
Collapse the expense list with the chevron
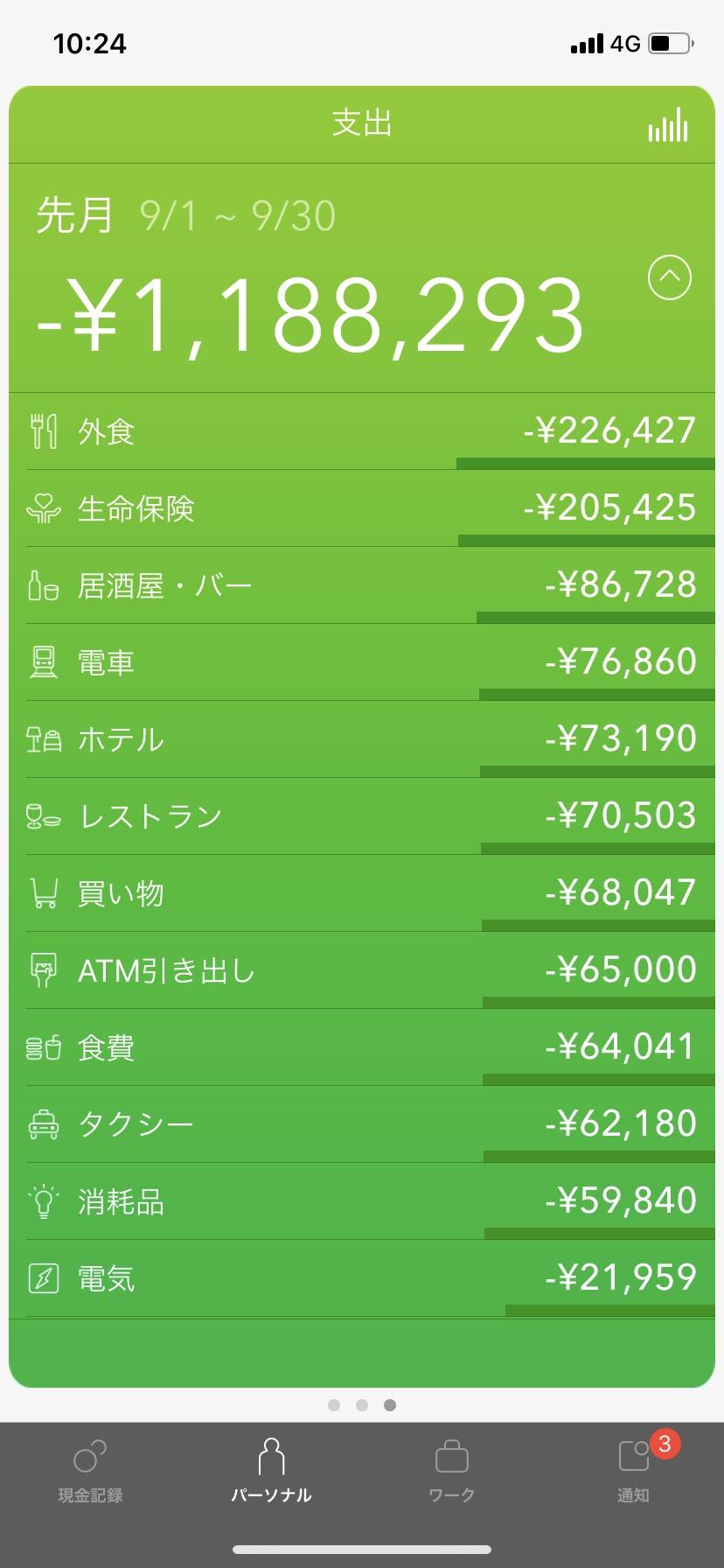[670, 278]
